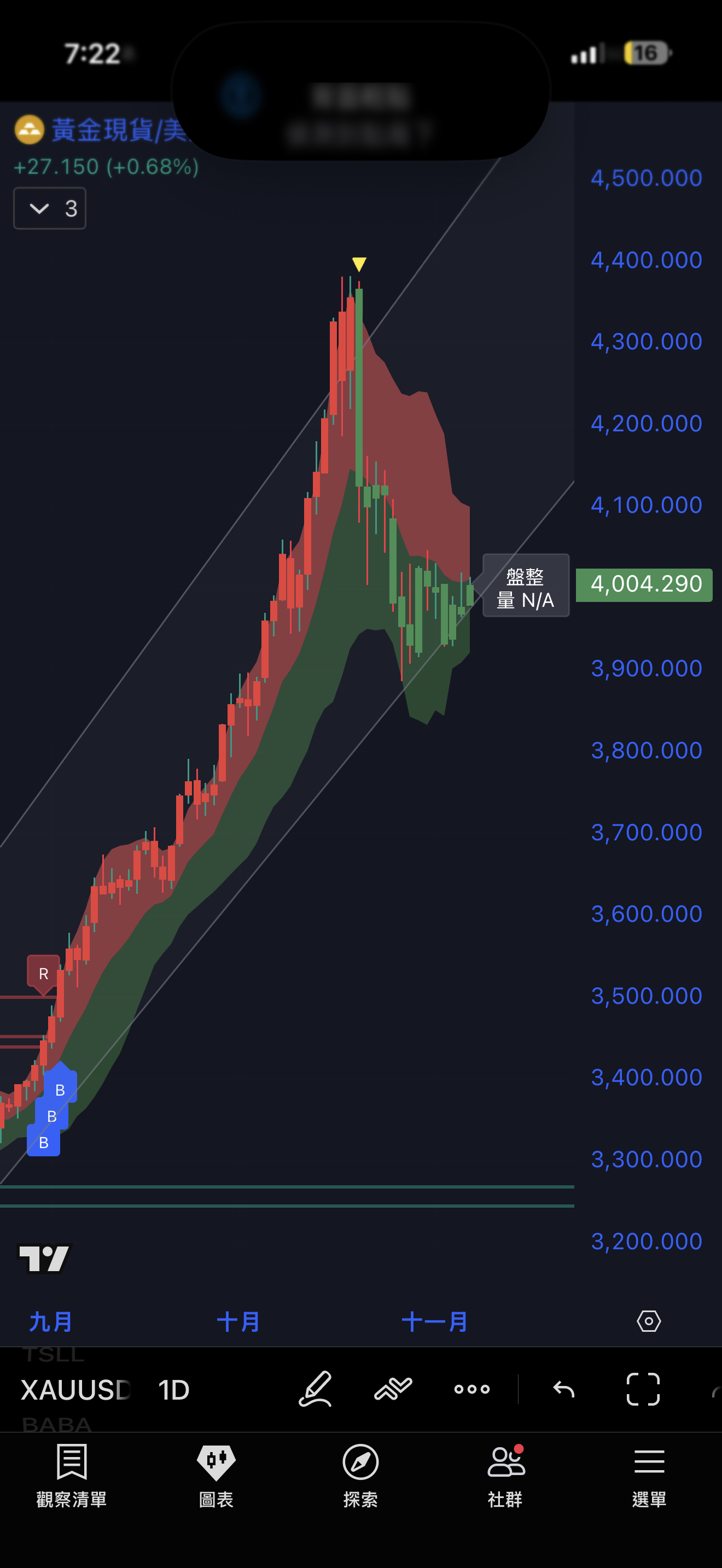Open the indicators menu

[393, 1389]
